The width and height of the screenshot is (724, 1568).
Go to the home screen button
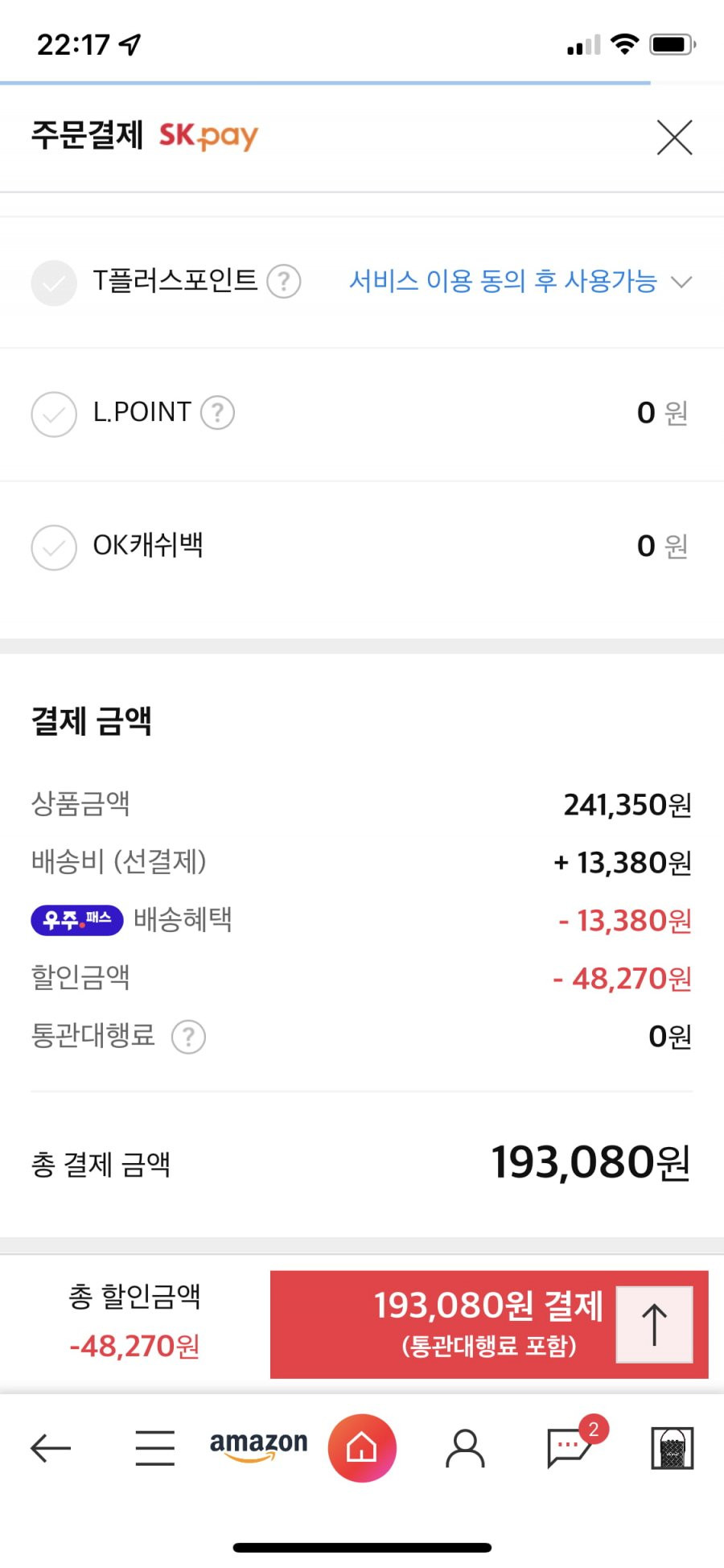point(362,1448)
